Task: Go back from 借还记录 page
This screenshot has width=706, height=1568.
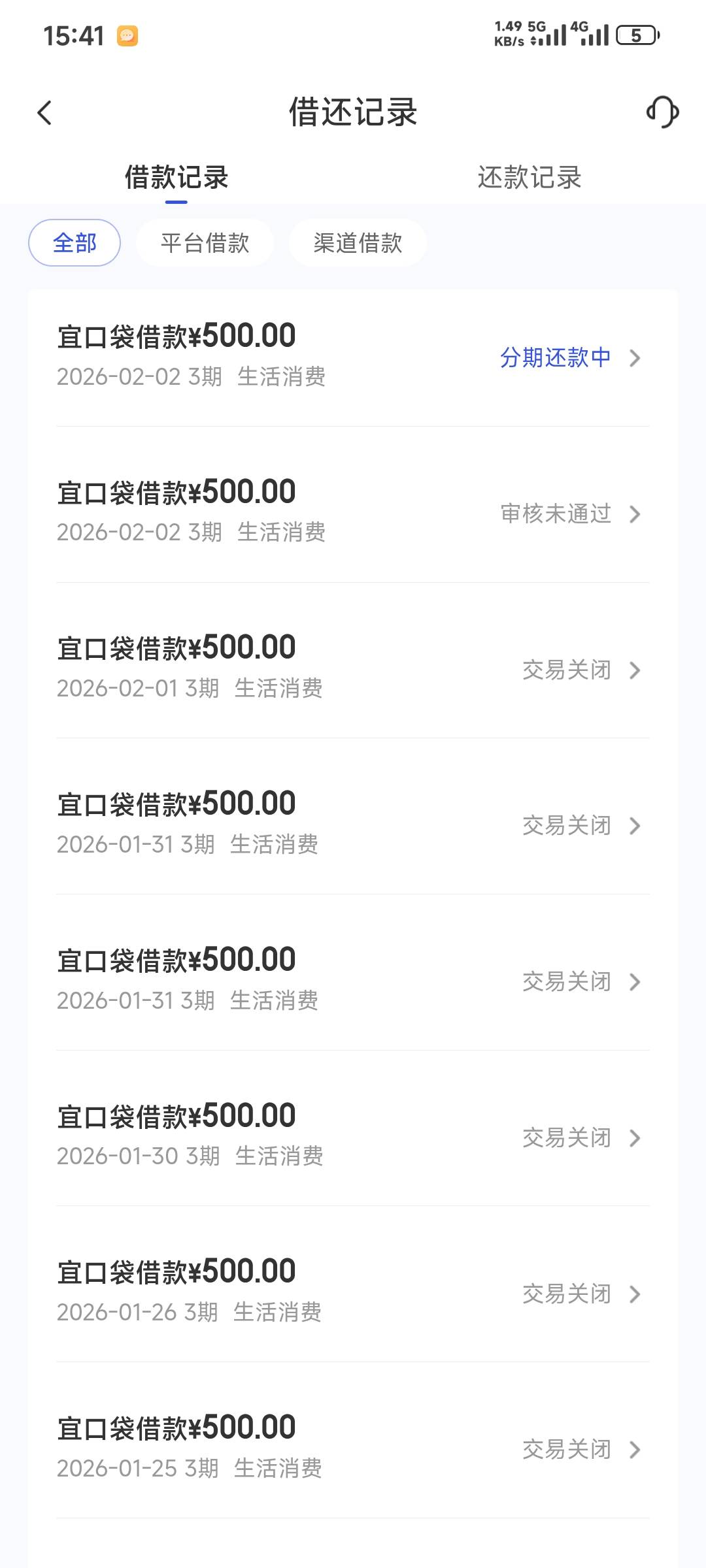Action: [x=44, y=113]
